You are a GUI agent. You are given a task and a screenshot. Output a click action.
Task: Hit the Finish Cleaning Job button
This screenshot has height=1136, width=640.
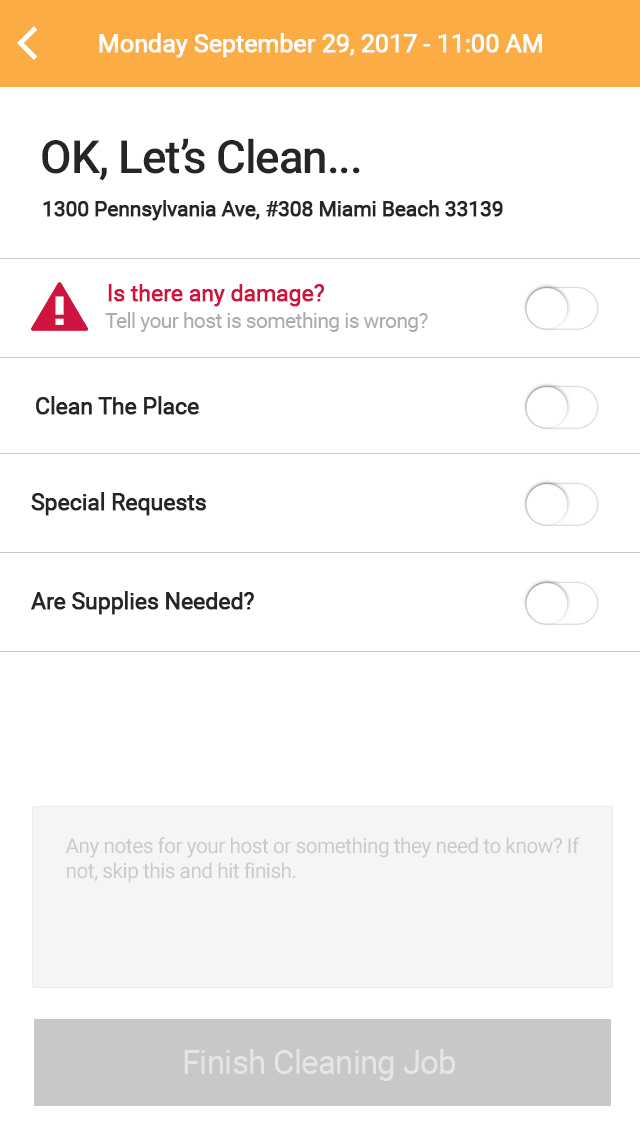tap(322, 1062)
